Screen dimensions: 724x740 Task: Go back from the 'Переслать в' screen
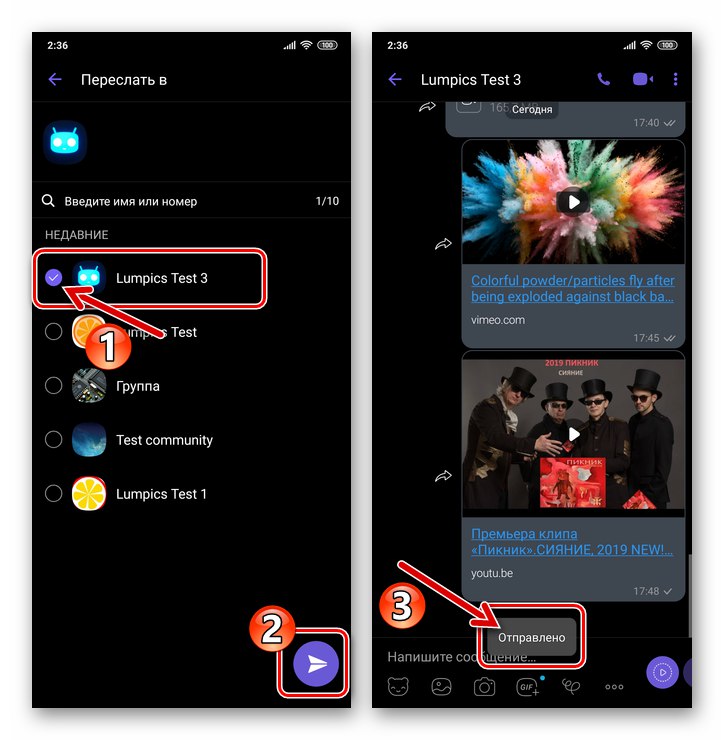tap(55, 80)
